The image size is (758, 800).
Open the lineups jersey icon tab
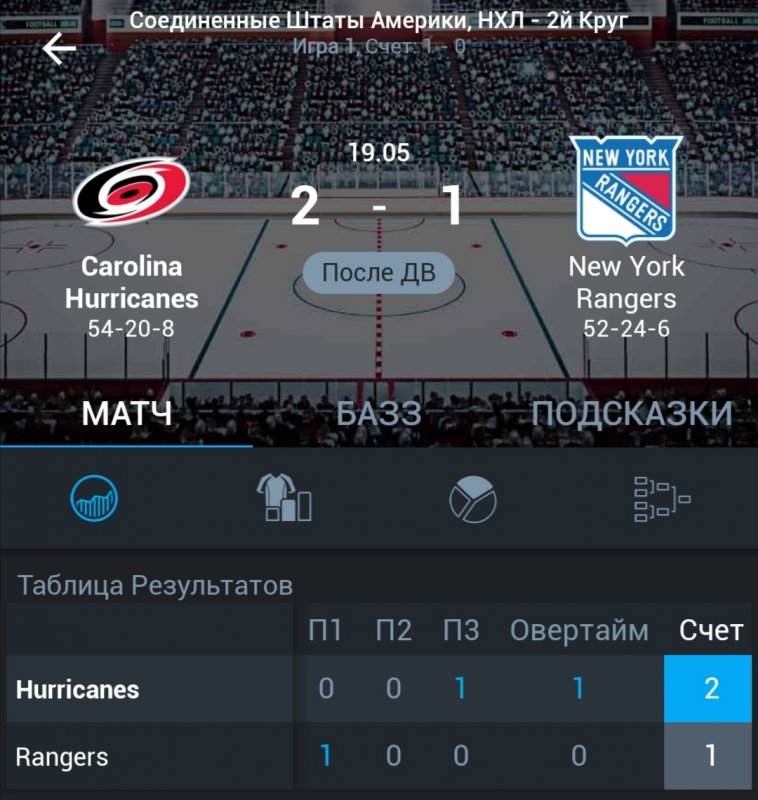tap(284, 497)
